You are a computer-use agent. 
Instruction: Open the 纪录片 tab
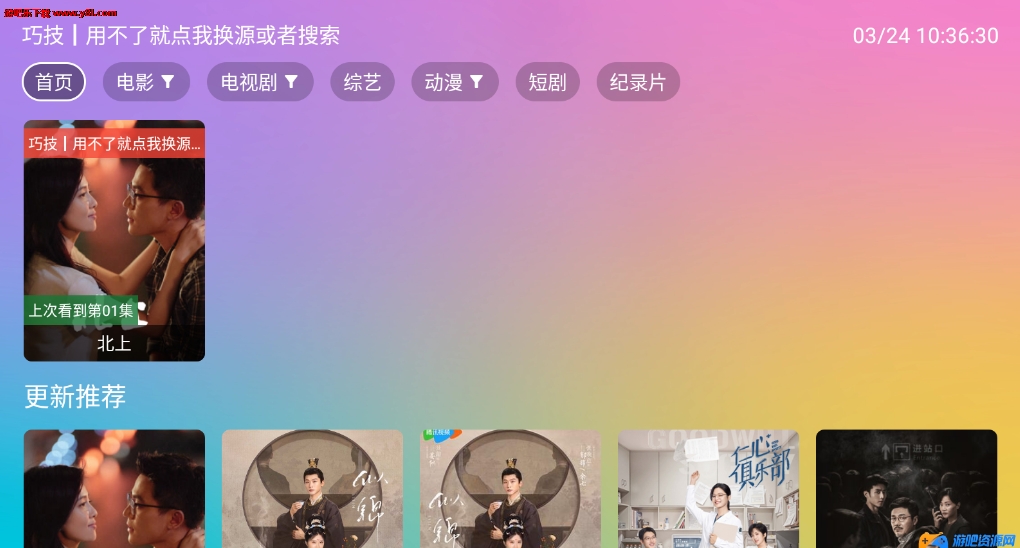click(x=637, y=82)
